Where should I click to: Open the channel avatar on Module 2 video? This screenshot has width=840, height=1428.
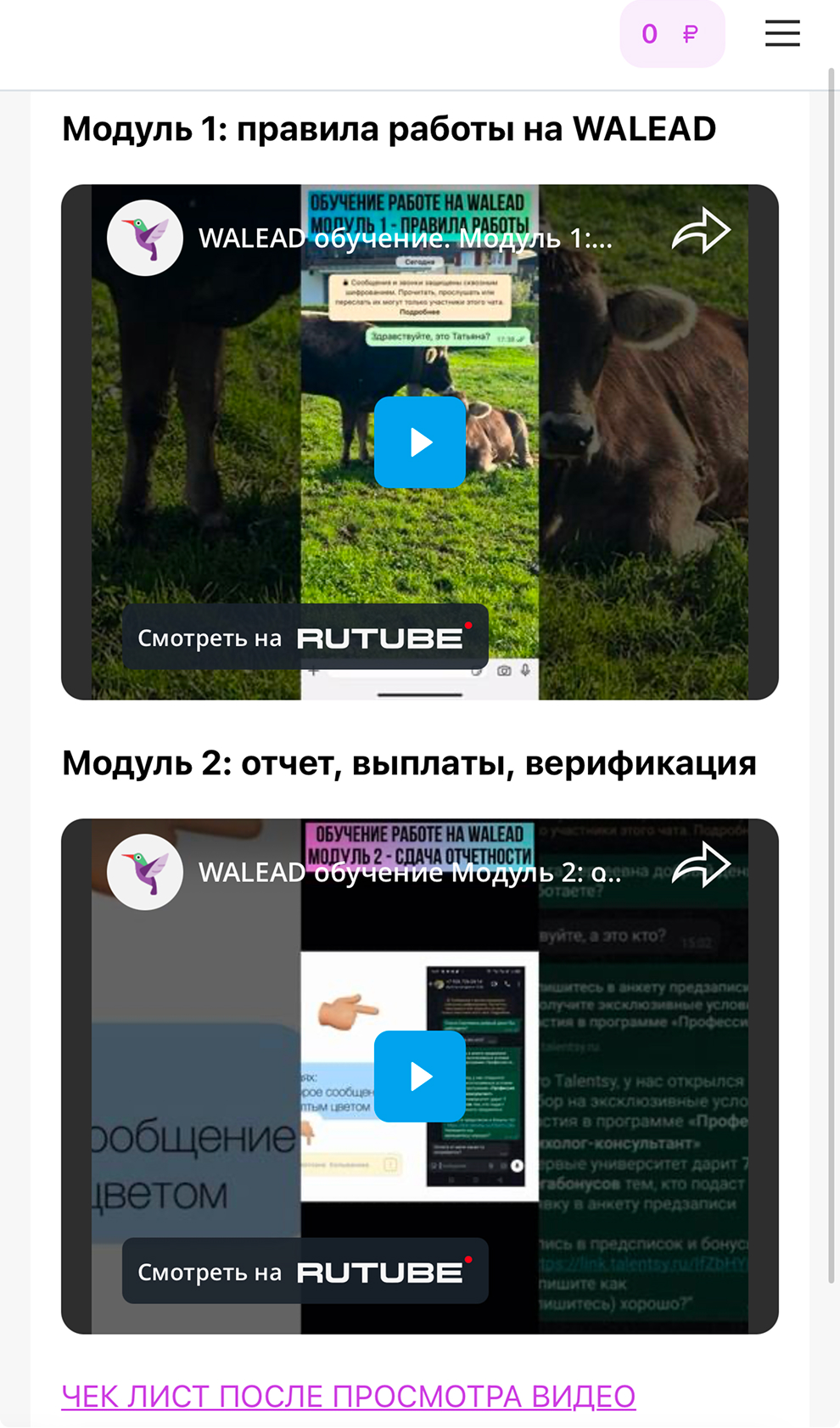[x=145, y=872]
